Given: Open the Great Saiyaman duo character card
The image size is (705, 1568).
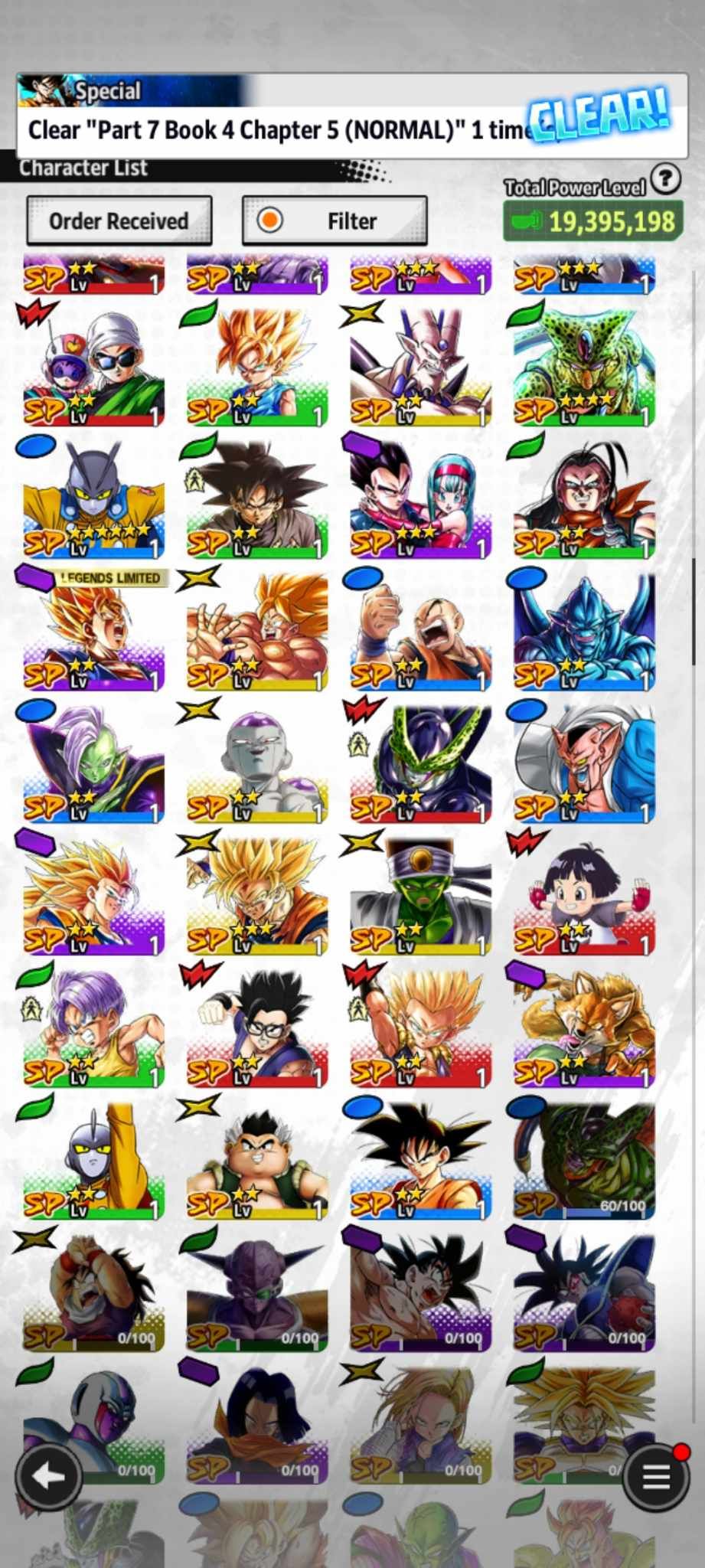Looking at the screenshot, I should click(93, 366).
